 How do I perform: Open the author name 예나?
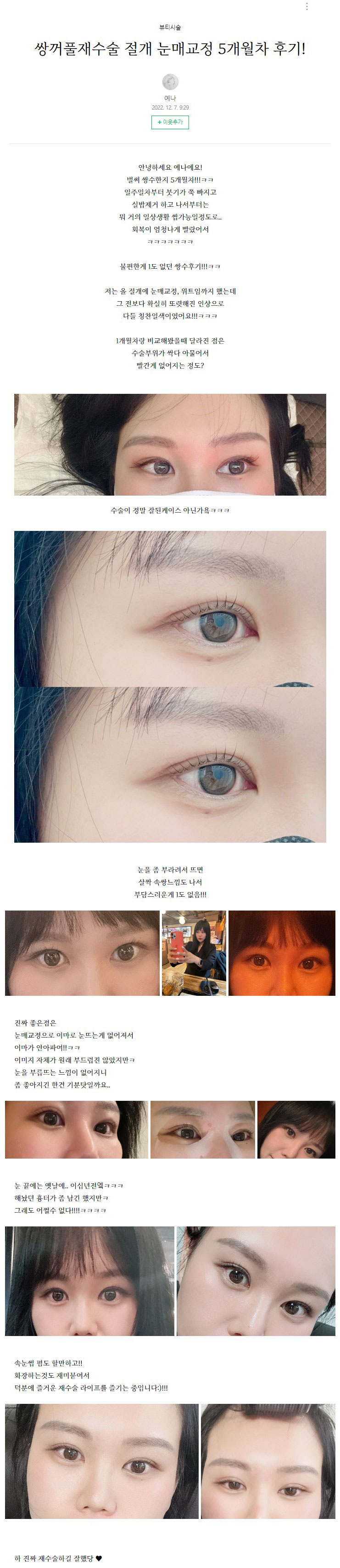[170, 98]
